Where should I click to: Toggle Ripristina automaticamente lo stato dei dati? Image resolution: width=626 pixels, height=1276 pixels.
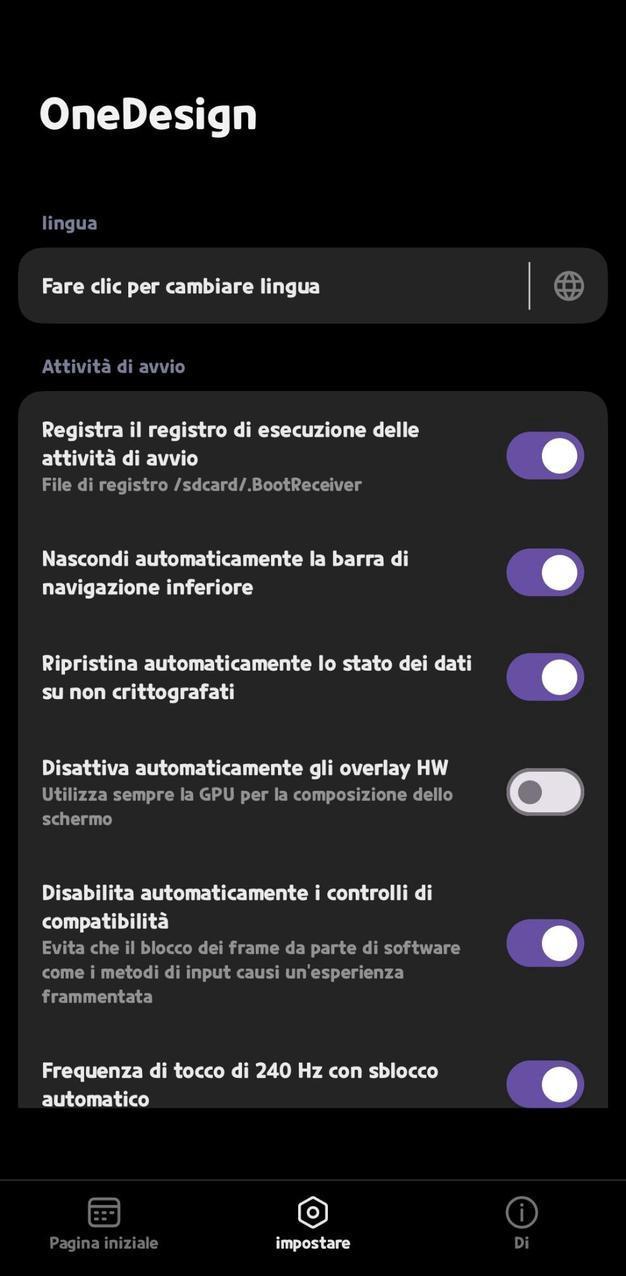[x=545, y=677]
